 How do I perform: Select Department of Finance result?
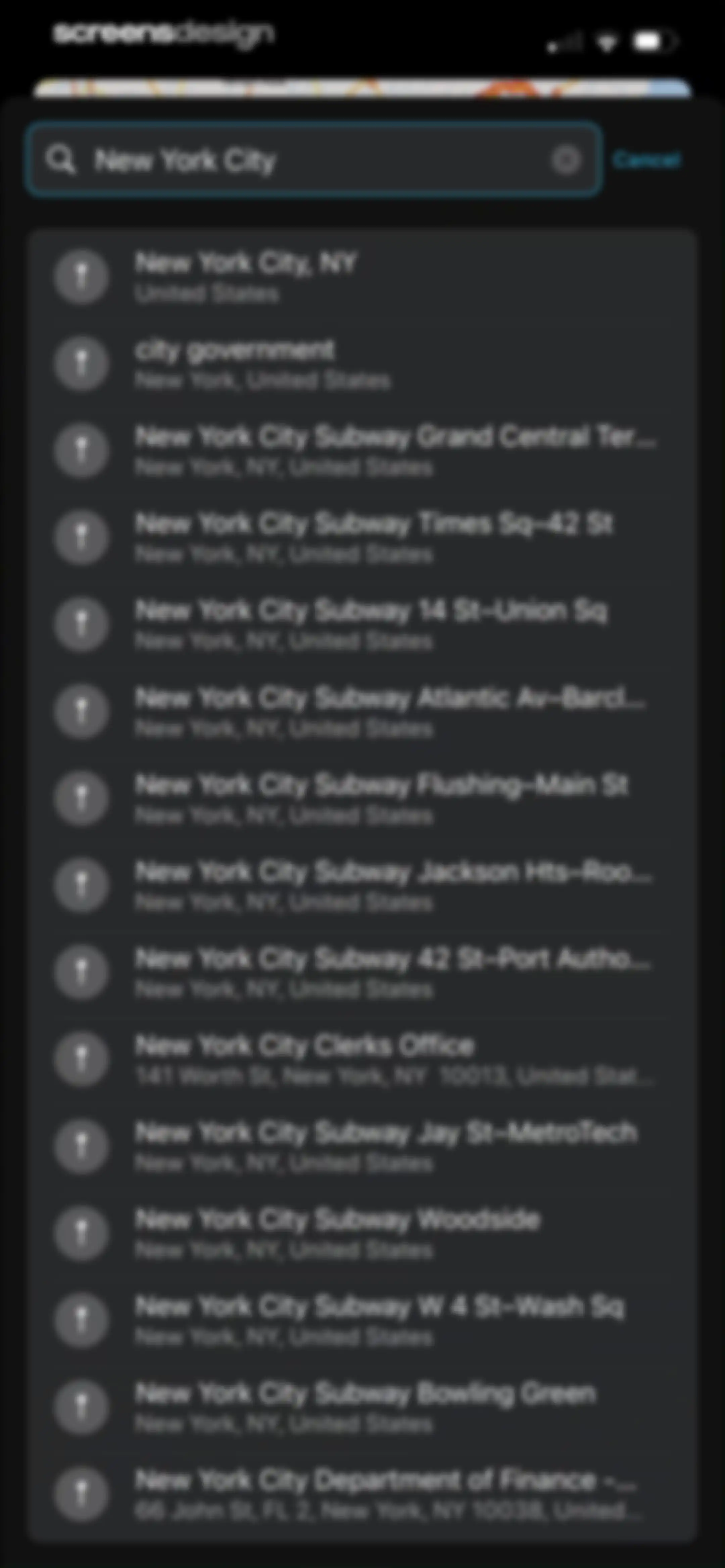[x=361, y=1495]
